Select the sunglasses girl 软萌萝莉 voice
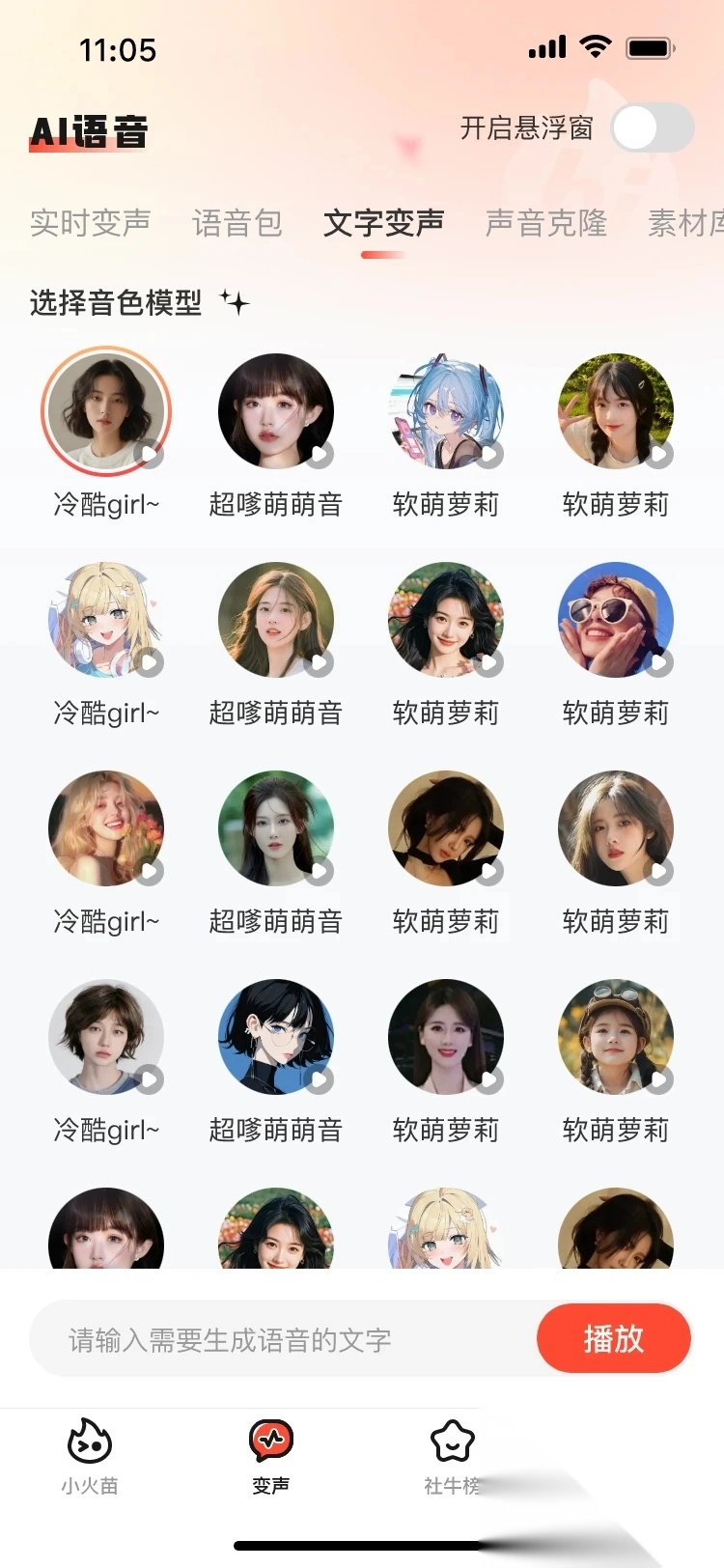This screenshot has width=724, height=1568. tap(616, 620)
